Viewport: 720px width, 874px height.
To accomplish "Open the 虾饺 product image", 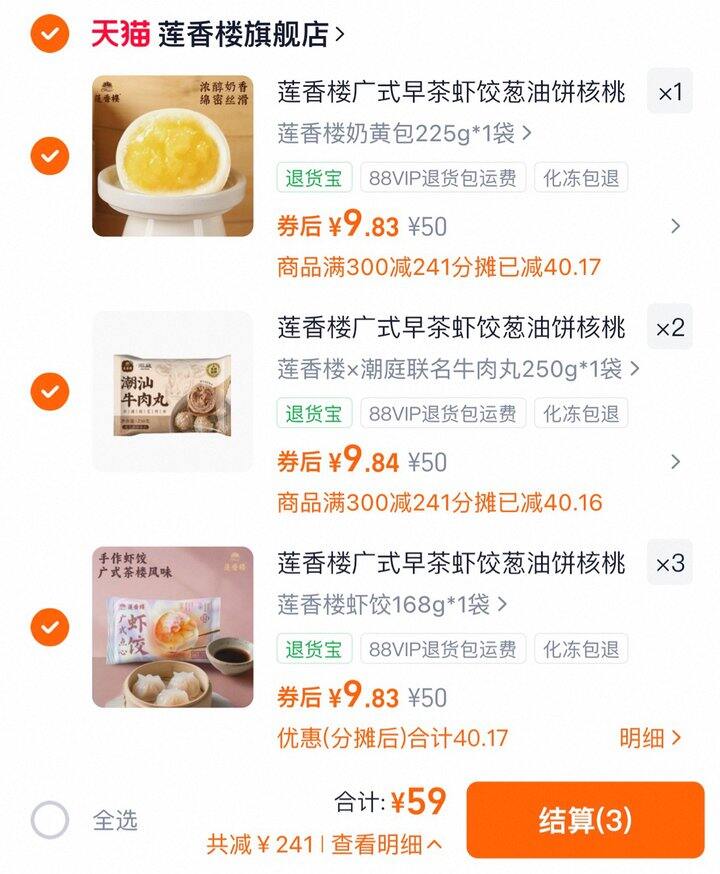I will [173, 627].
